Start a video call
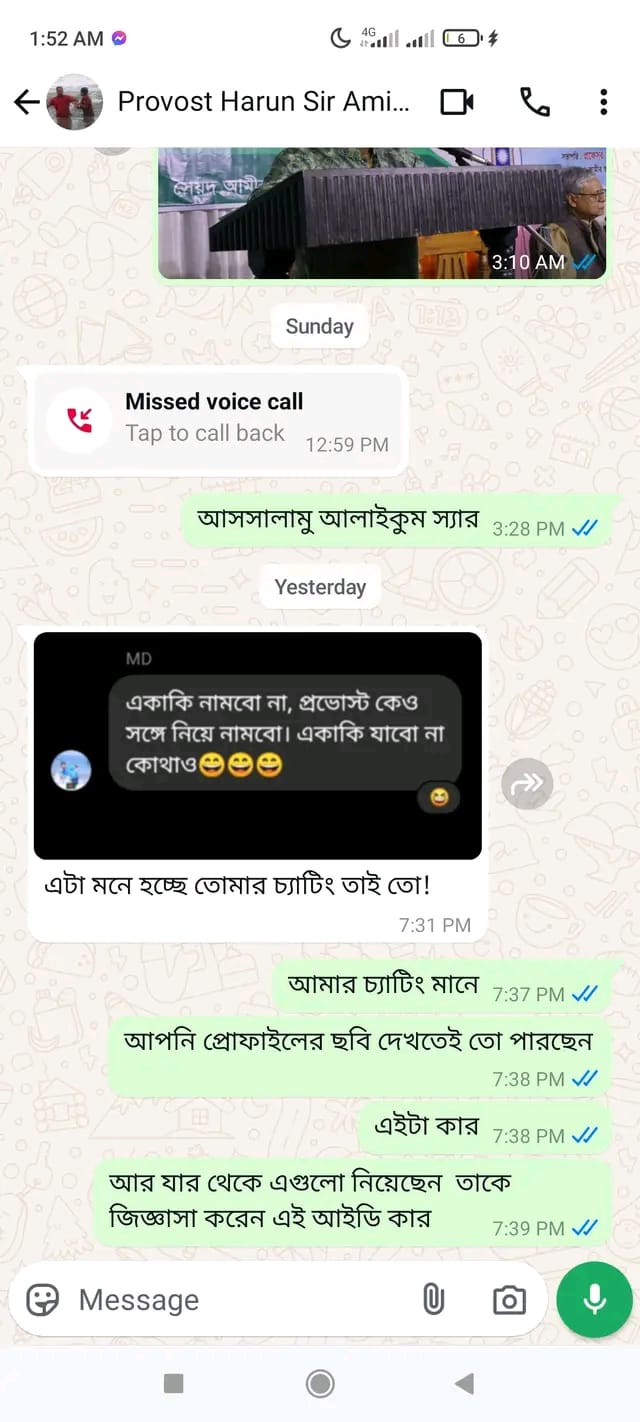 click(x=457, y=102)
